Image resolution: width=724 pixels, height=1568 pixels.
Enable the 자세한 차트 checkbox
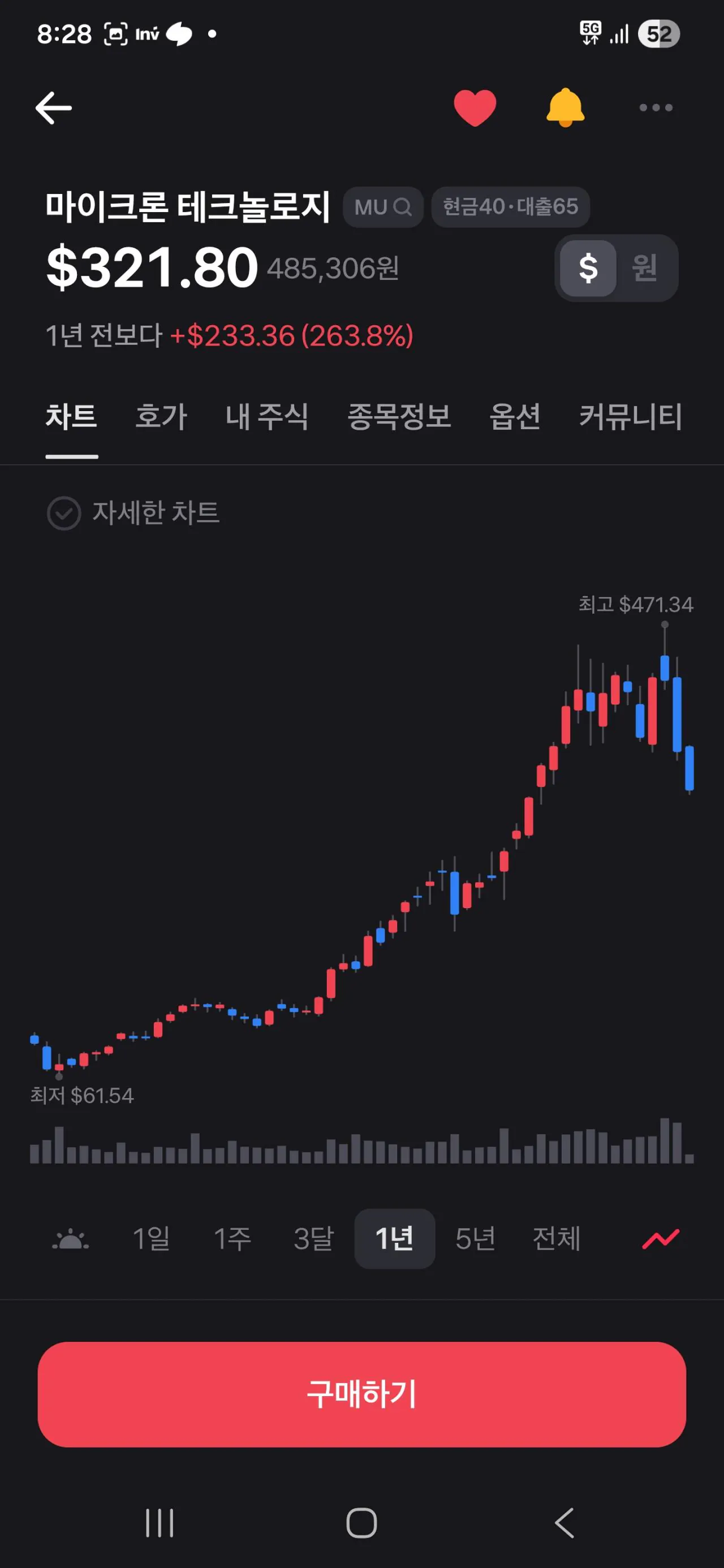[64, 513]
